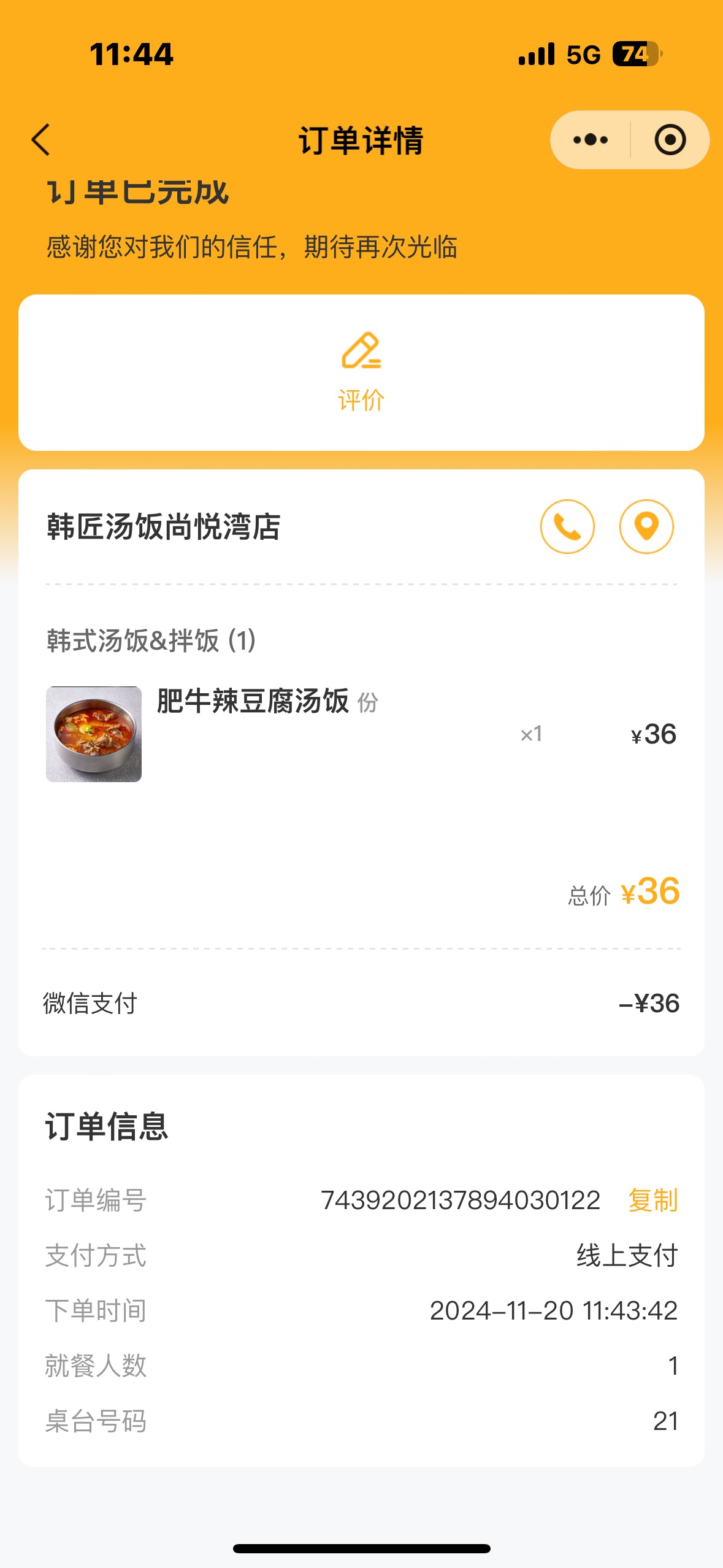Screen dimensions: 723x1568
Task: Go back from the order details page
Action: pos(40,140)
